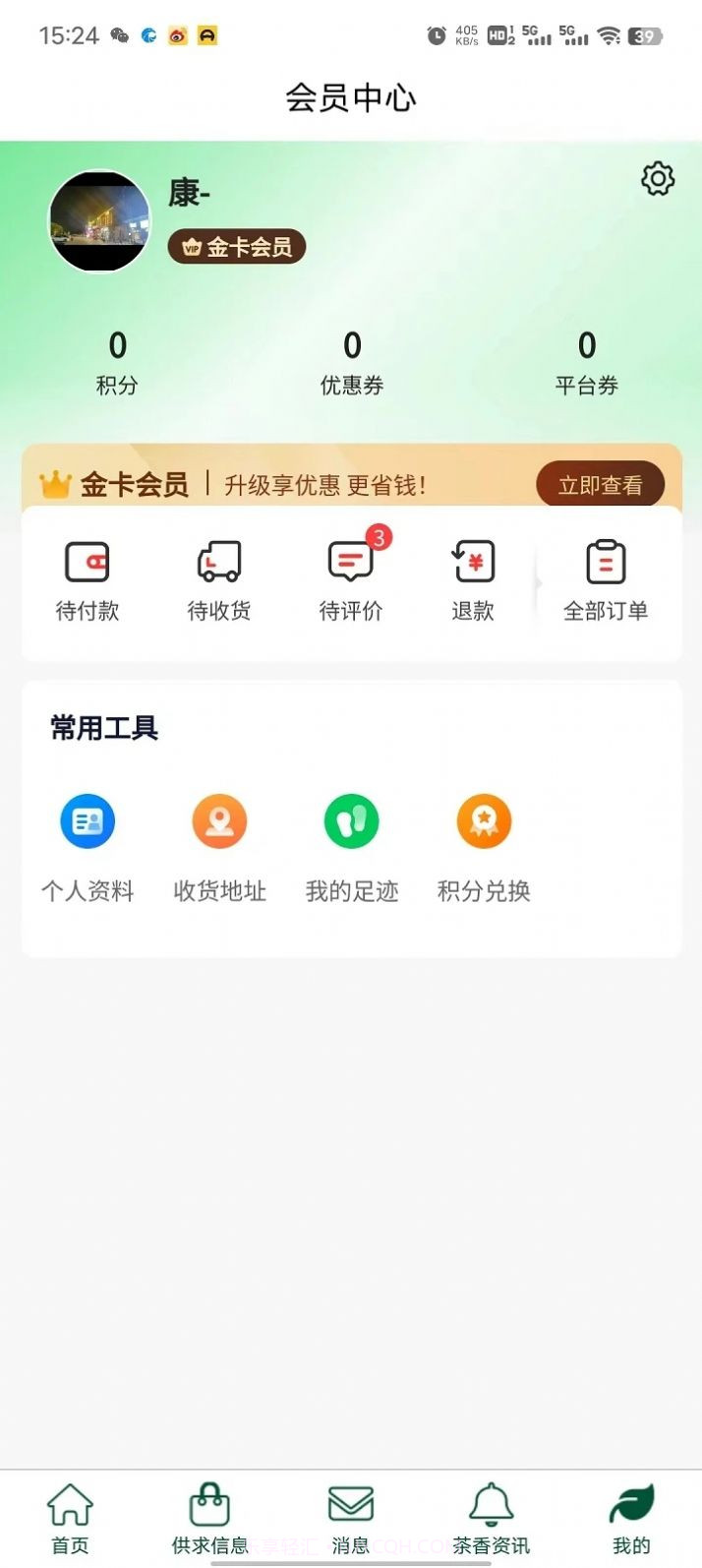Viewport: 702px width, 1568px height.
Task: Open the settings gear icon
Action: (x=658, y=179)
